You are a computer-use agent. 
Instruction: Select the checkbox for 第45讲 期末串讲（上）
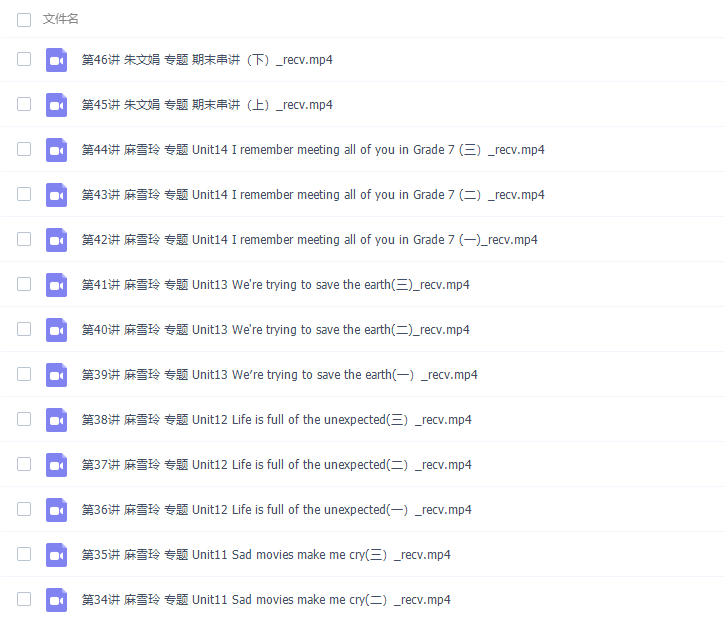tap(24, 104)
